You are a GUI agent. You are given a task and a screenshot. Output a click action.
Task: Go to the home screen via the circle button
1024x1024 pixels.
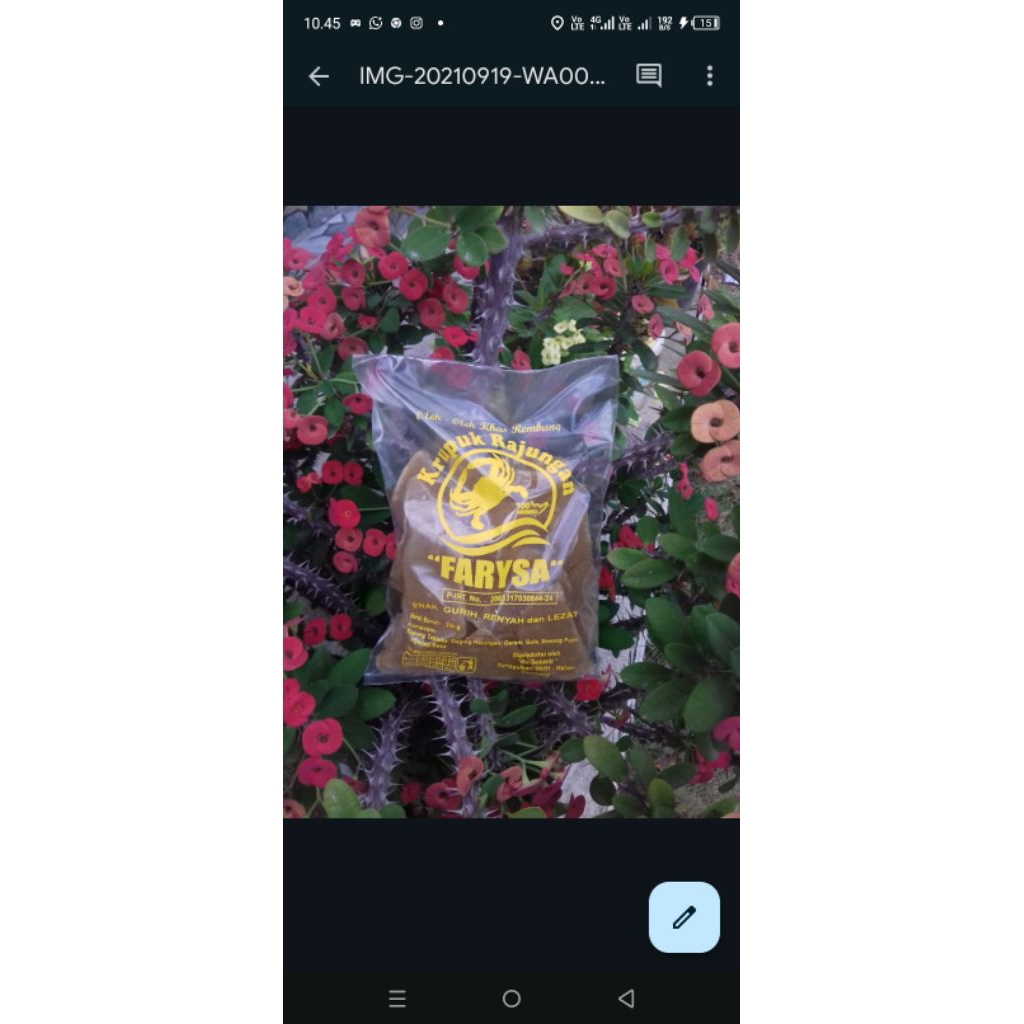512,998
